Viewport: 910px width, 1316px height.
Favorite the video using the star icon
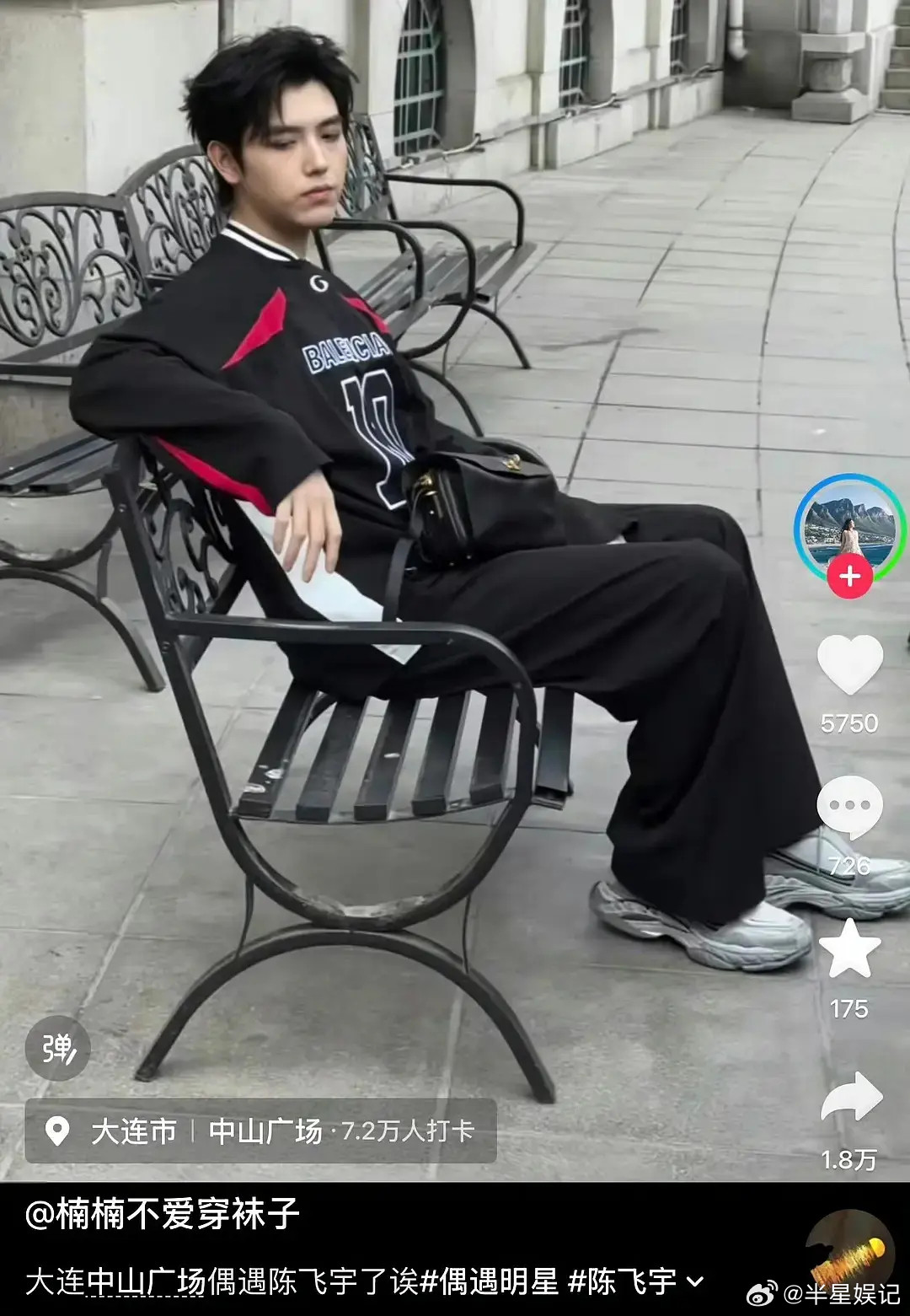pos(851,948)
